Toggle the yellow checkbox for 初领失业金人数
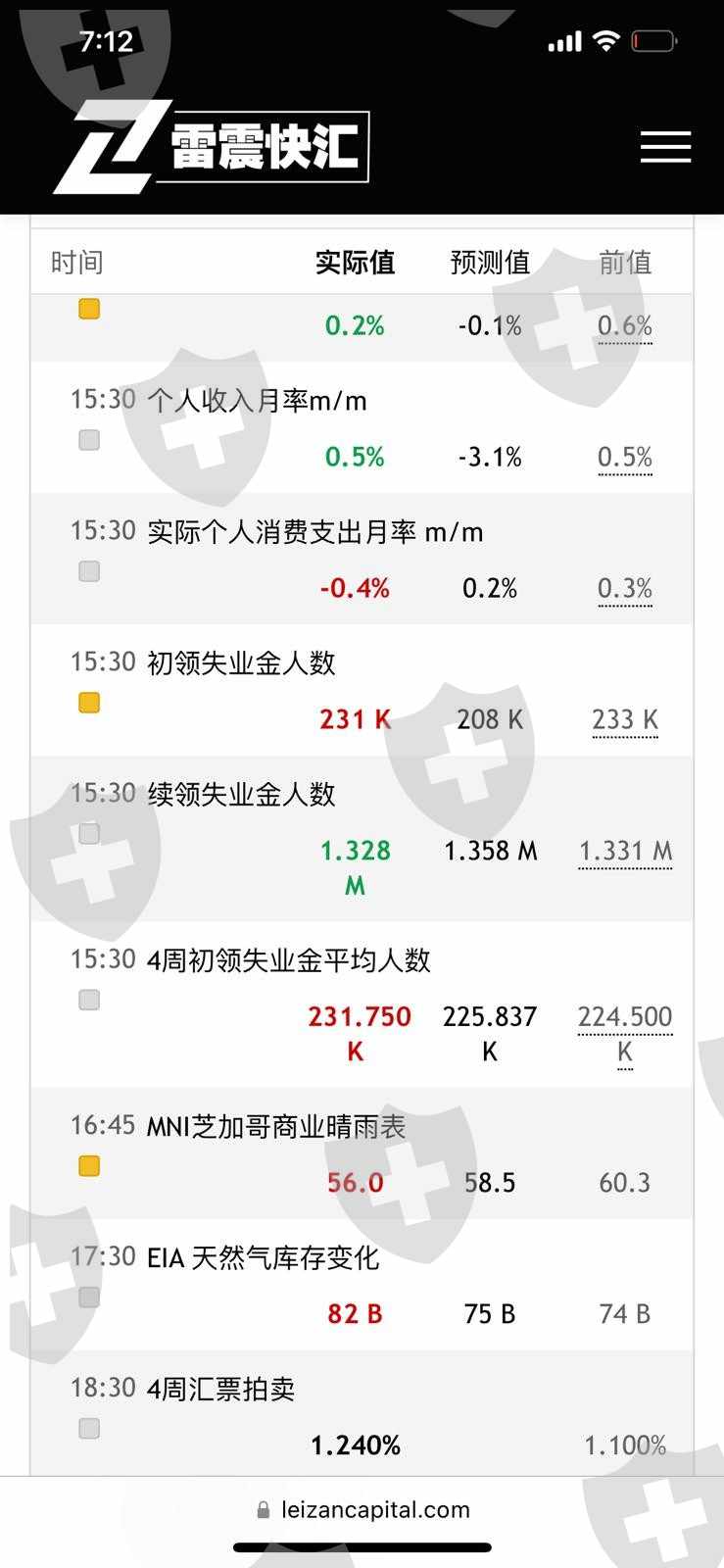Viewport: 724px width, 1568px height. (89, 703)
